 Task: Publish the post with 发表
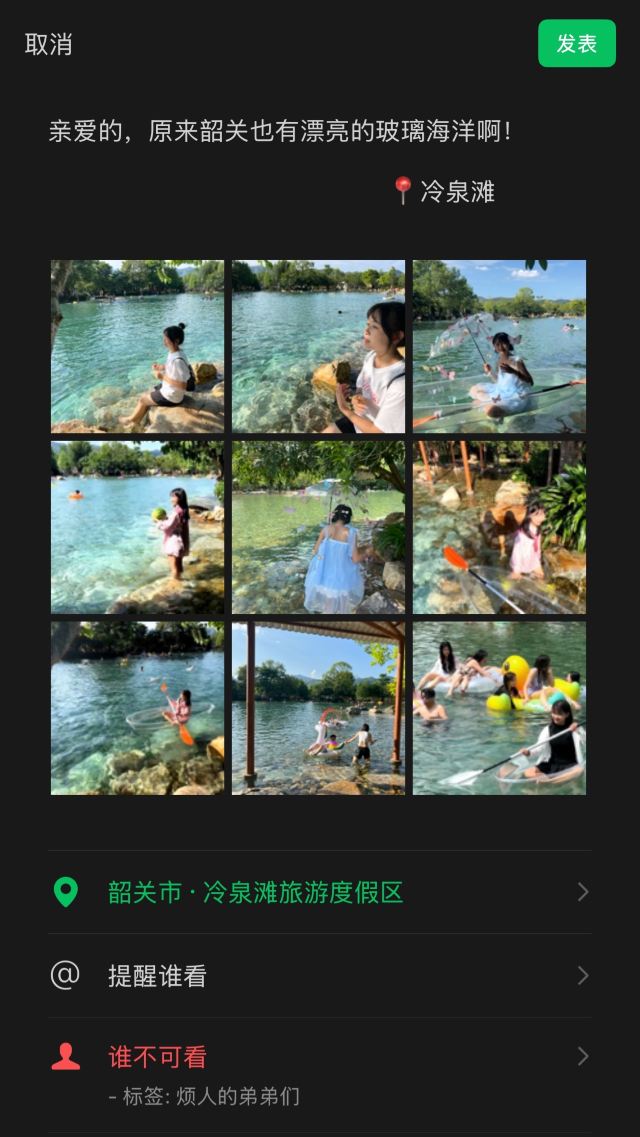point(576,44)
